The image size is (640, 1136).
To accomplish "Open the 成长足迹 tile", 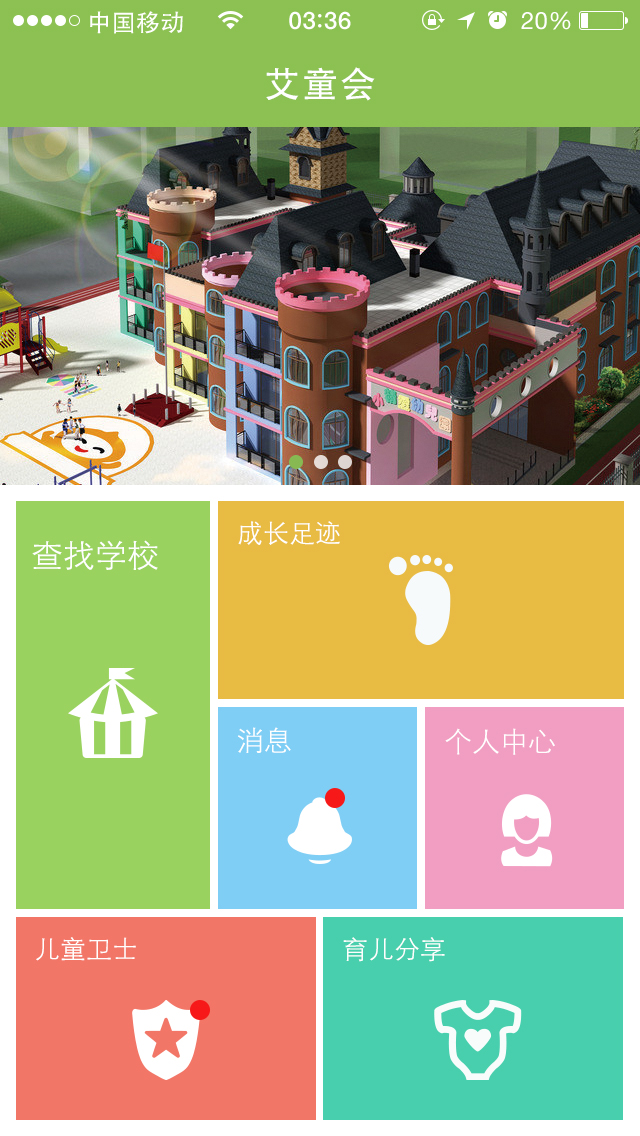I will tap(421, 600).
